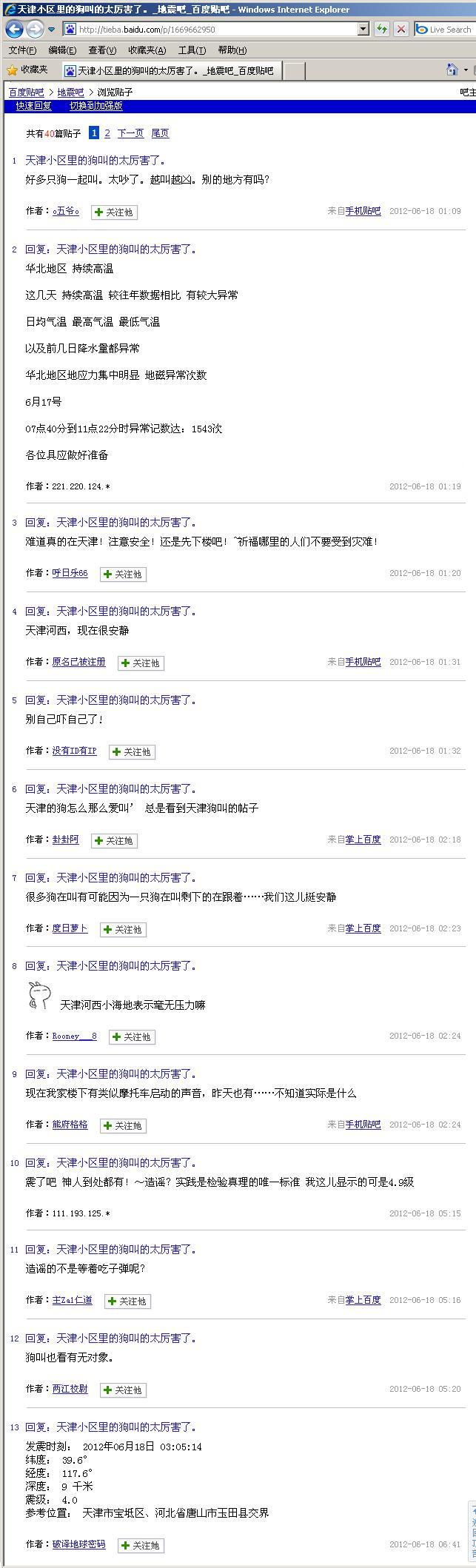Jump to 尾页 last page
Image resolution: width=476 pixels, height=1568 pixels.
[x=160, y=133]
